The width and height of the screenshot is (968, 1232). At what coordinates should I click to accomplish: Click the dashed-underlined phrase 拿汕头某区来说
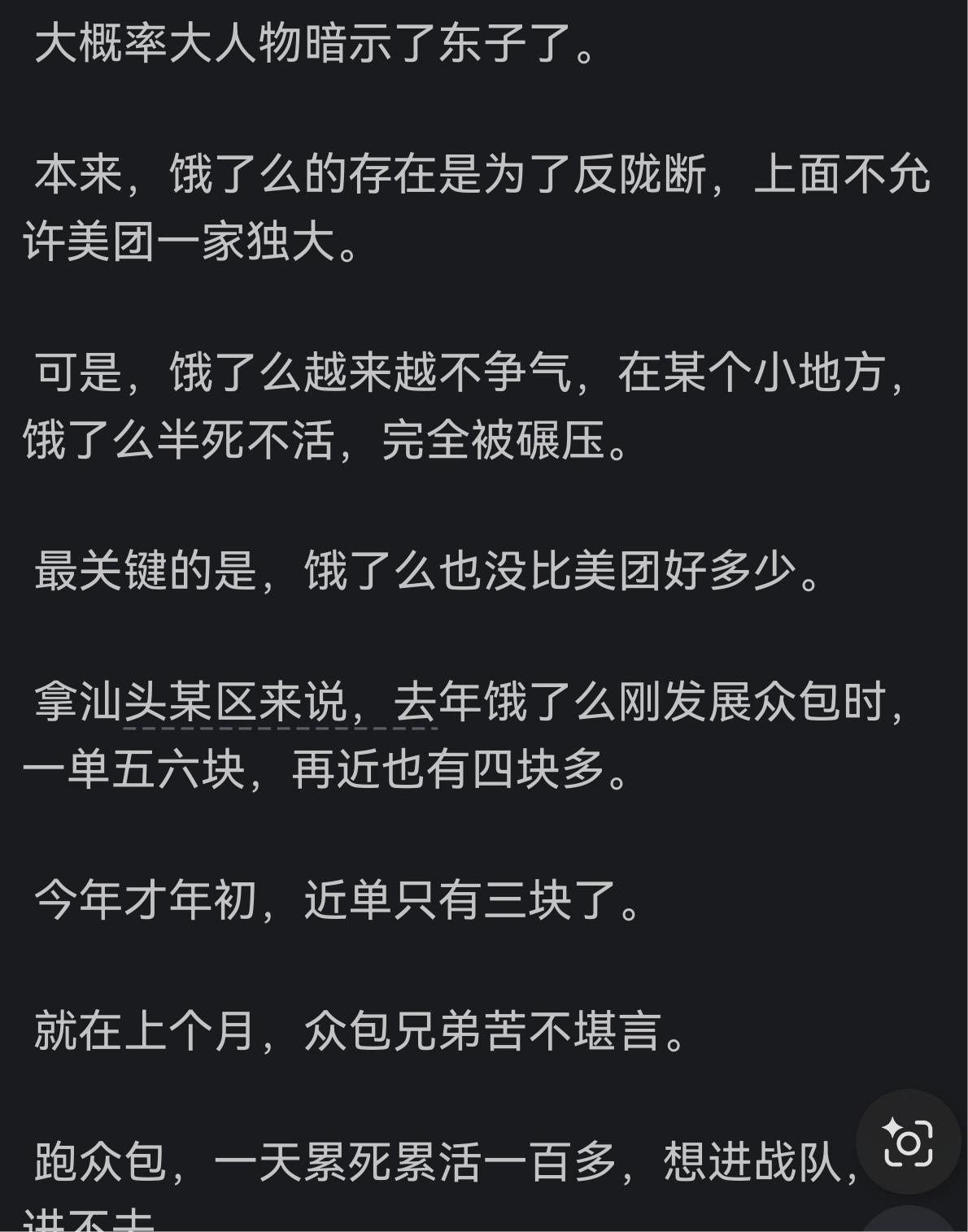(195, 707)
